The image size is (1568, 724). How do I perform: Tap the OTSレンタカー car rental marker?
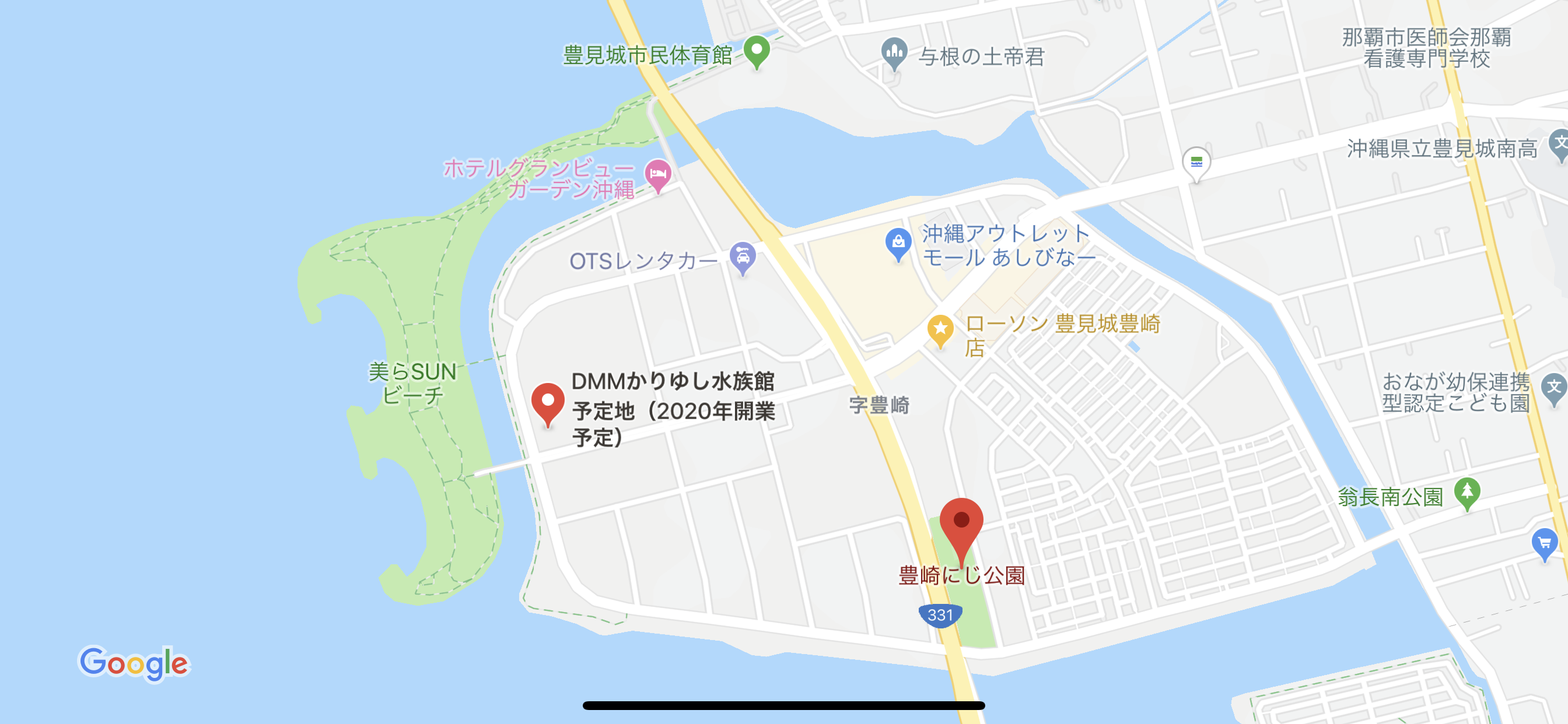(x=743, y=256)
